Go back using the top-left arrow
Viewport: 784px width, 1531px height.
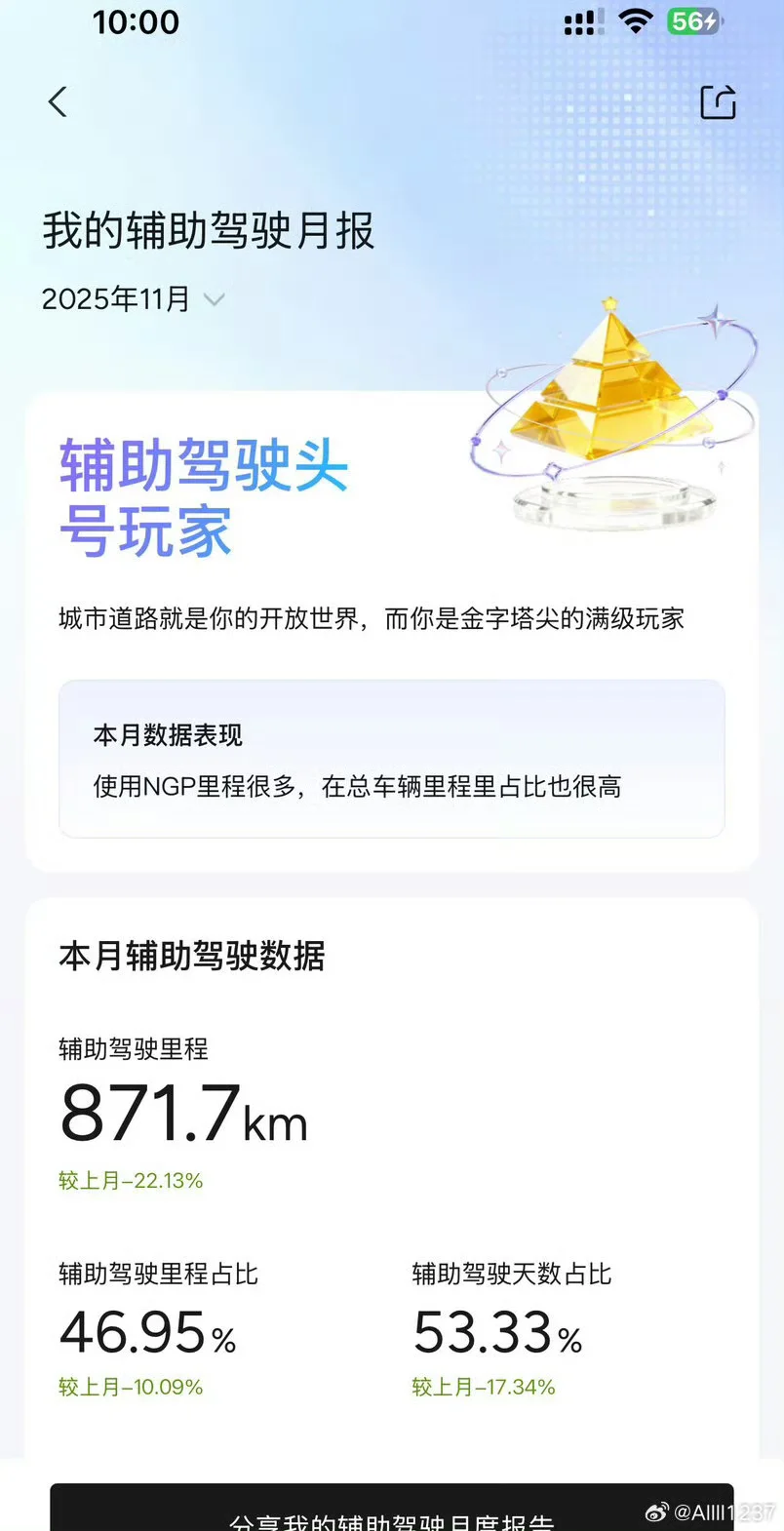pyautogui.click(x=58, y=101)
